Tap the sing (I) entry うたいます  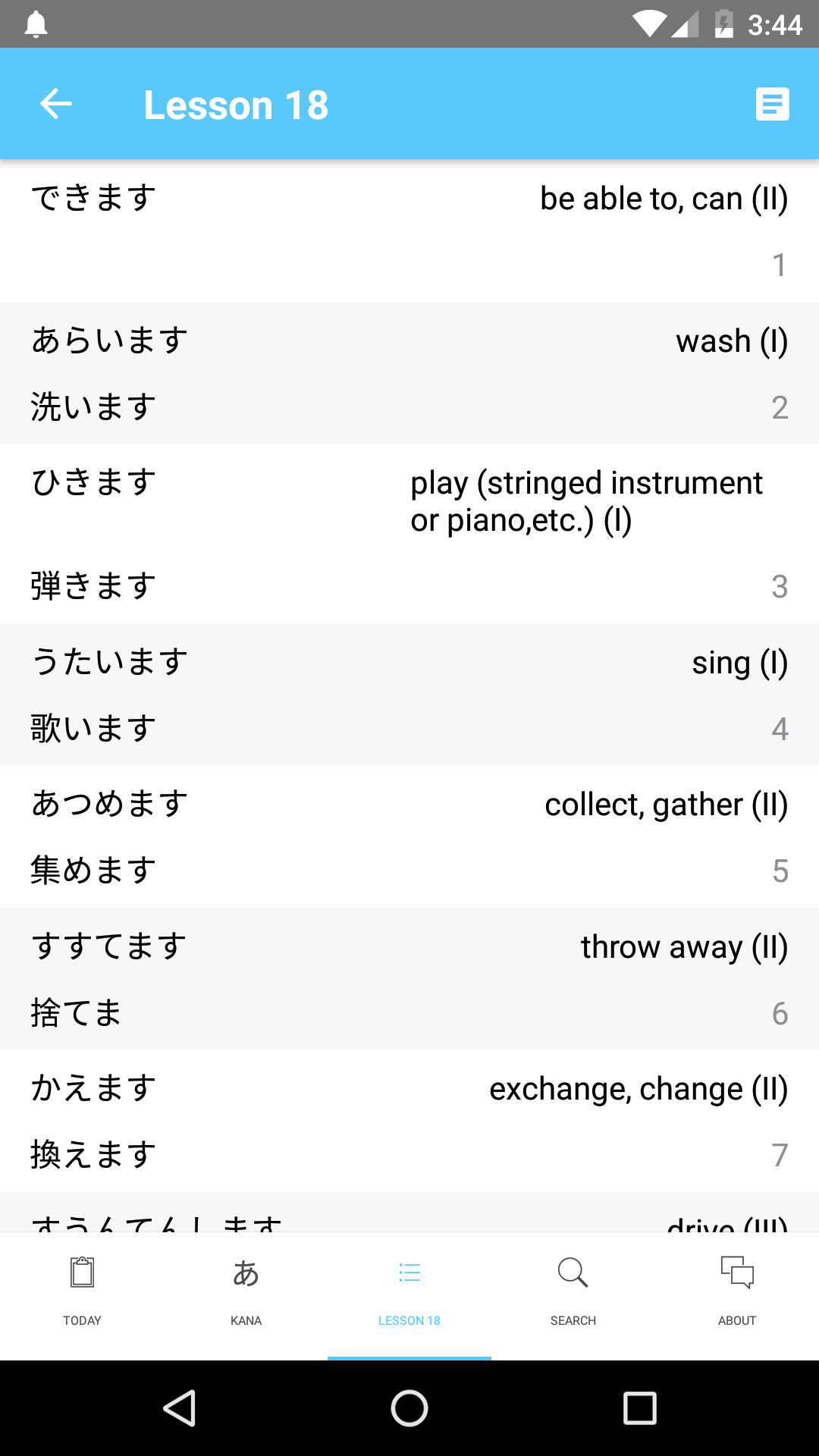click(409, 694)
